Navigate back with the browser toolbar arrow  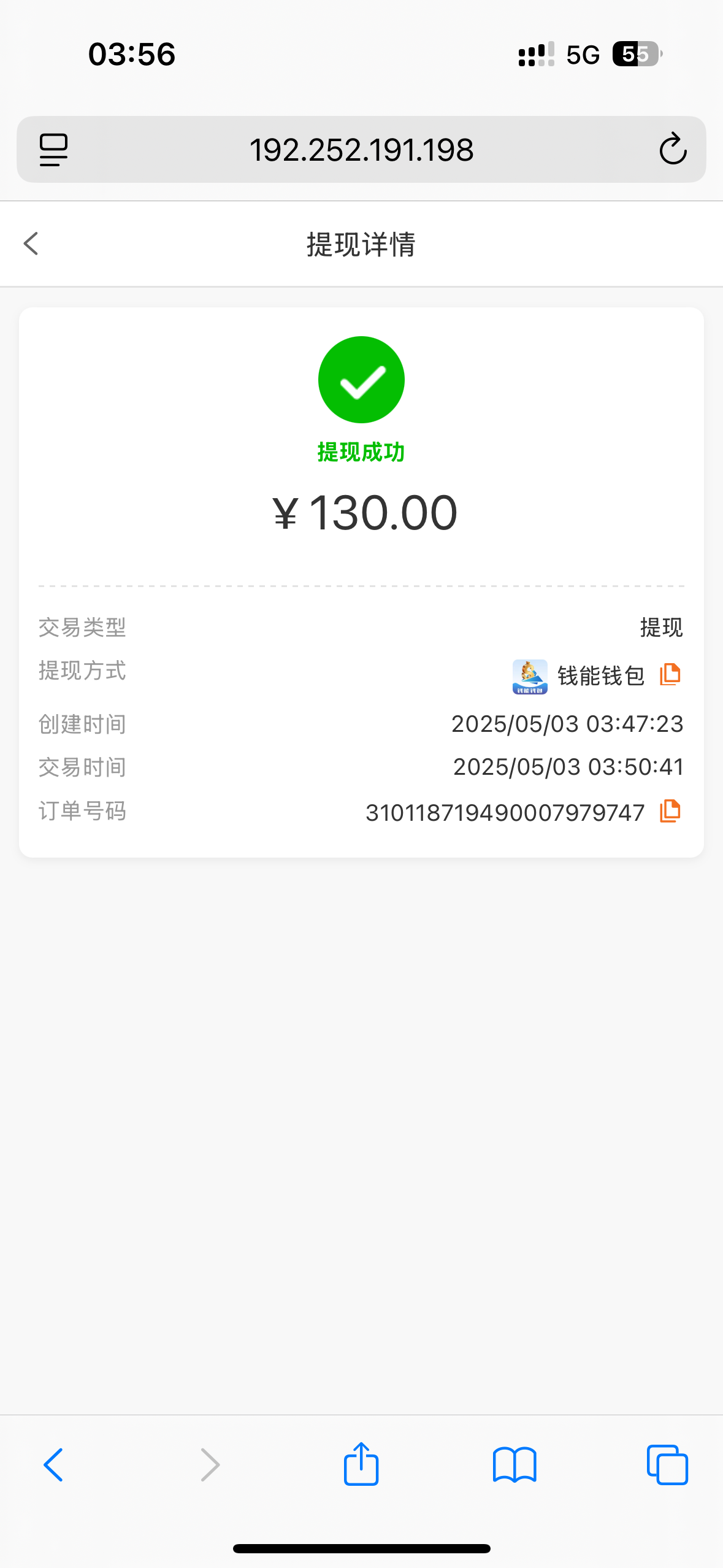[x=53, y=1465]
